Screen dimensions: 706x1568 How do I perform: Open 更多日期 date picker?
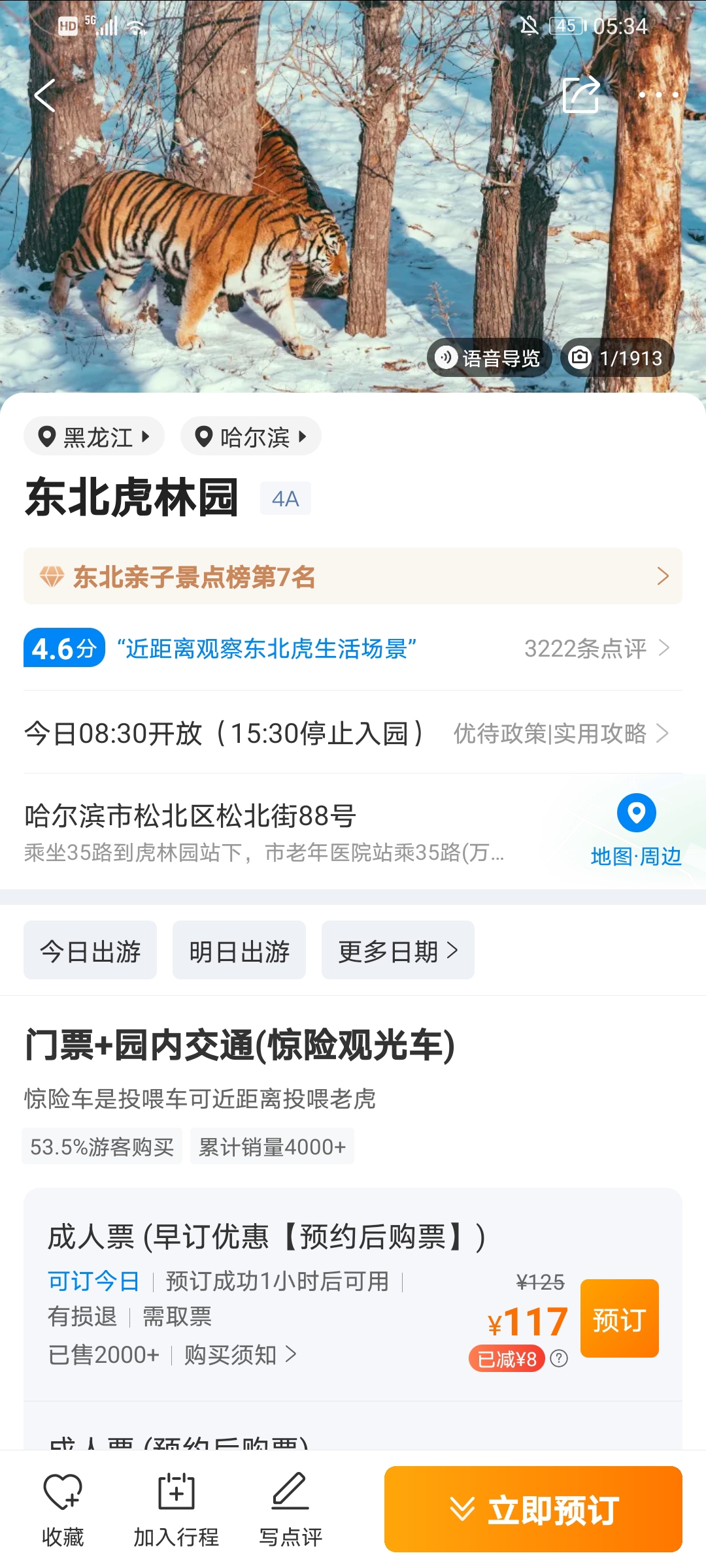pyautogui.click(x=397, y=951)
